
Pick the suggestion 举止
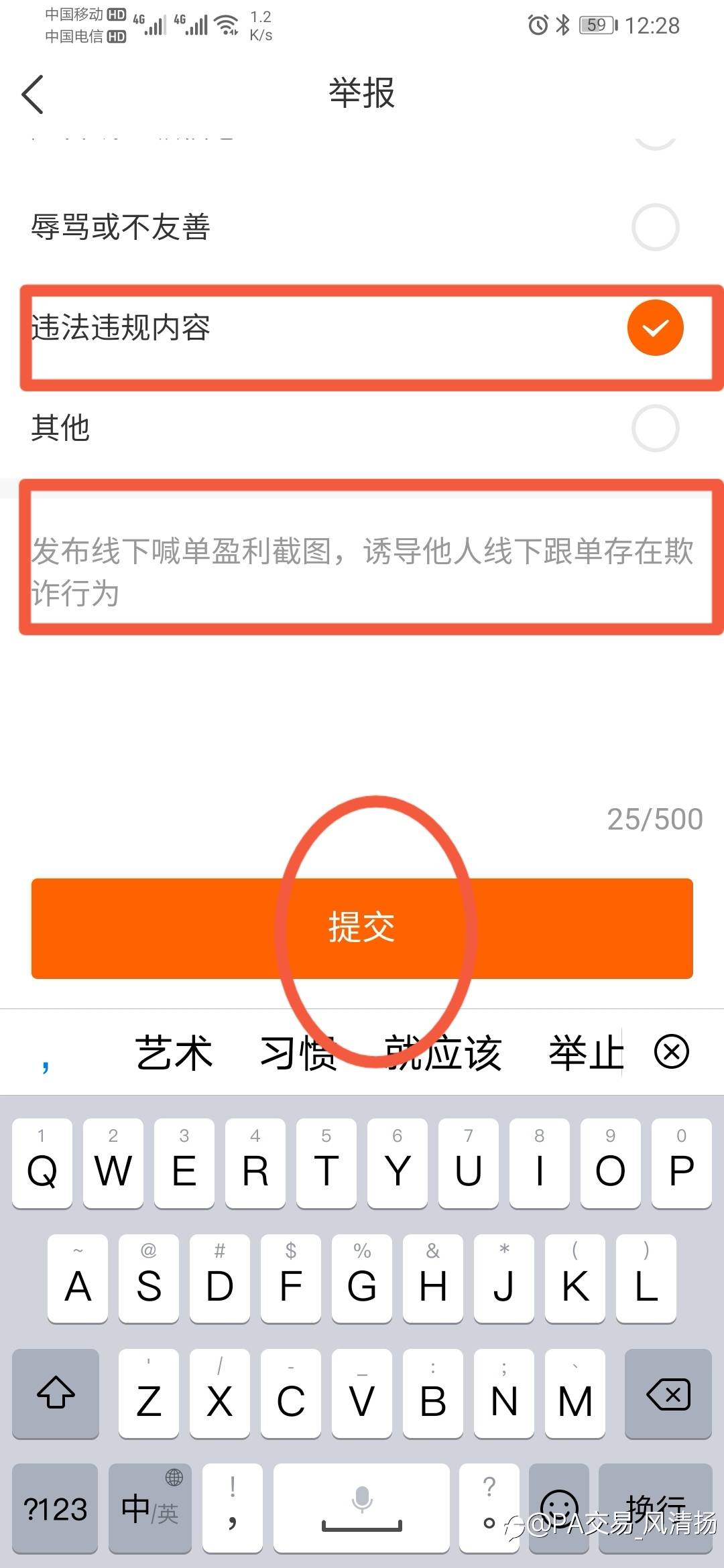tap(585, 1053)
